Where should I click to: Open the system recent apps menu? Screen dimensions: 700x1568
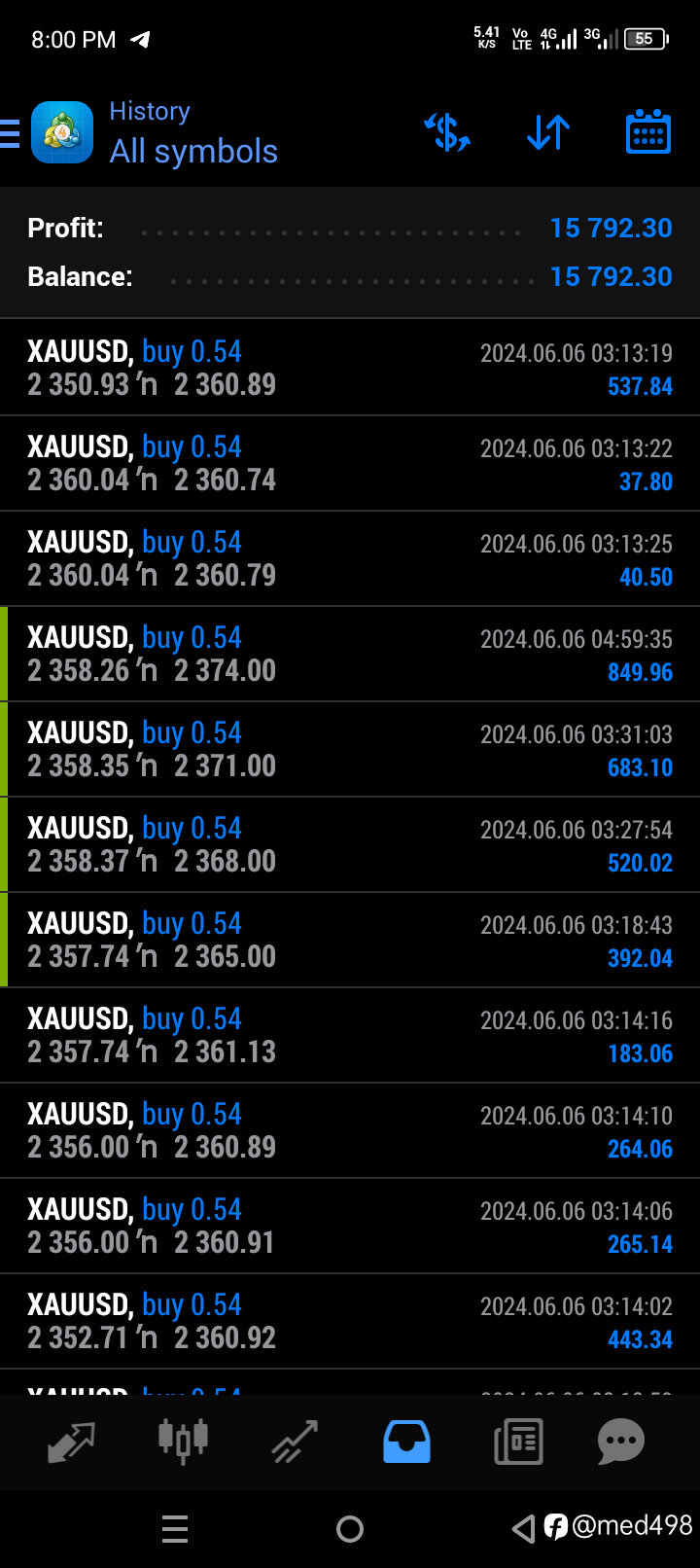175,1530
